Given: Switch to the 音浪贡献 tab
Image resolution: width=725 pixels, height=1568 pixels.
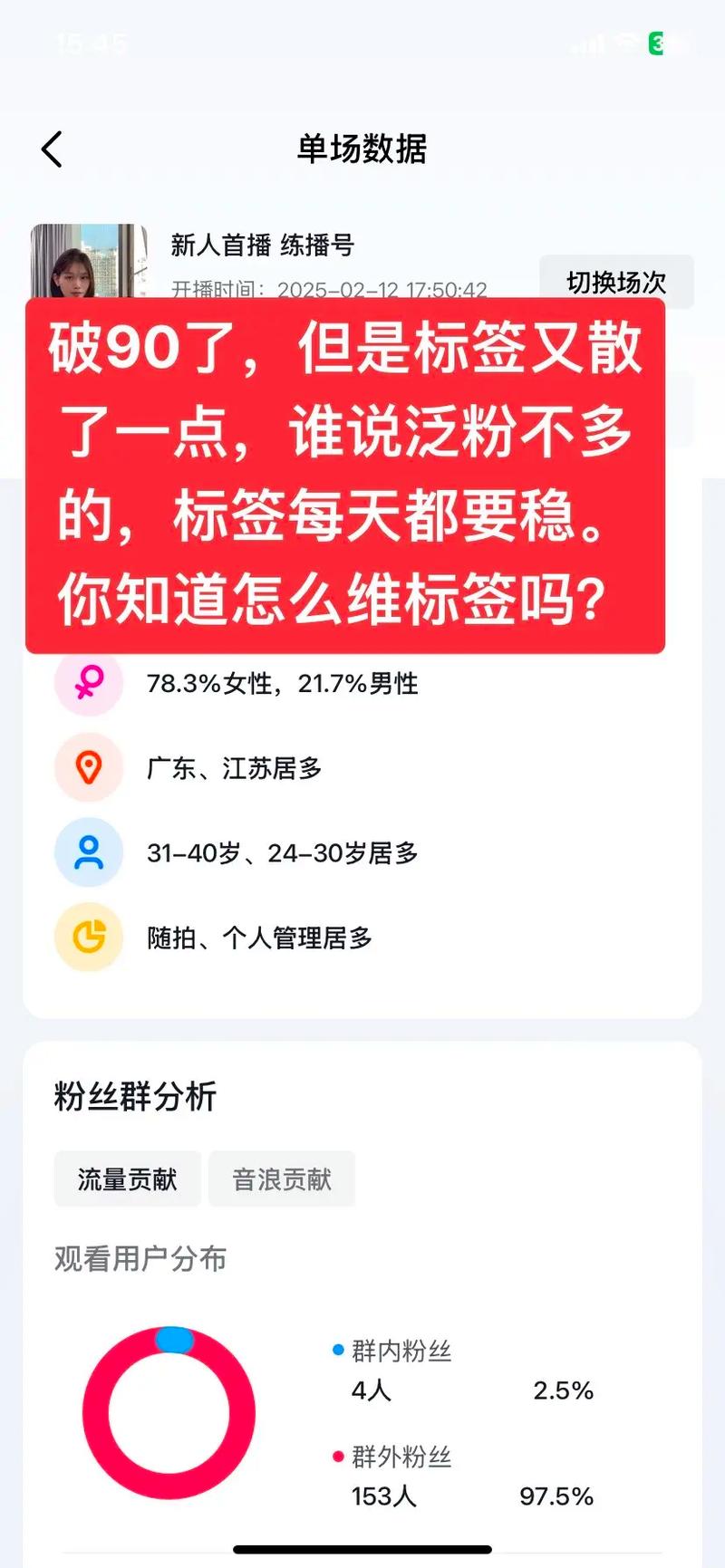Looking at the screenshot, I should [282, 1178].
